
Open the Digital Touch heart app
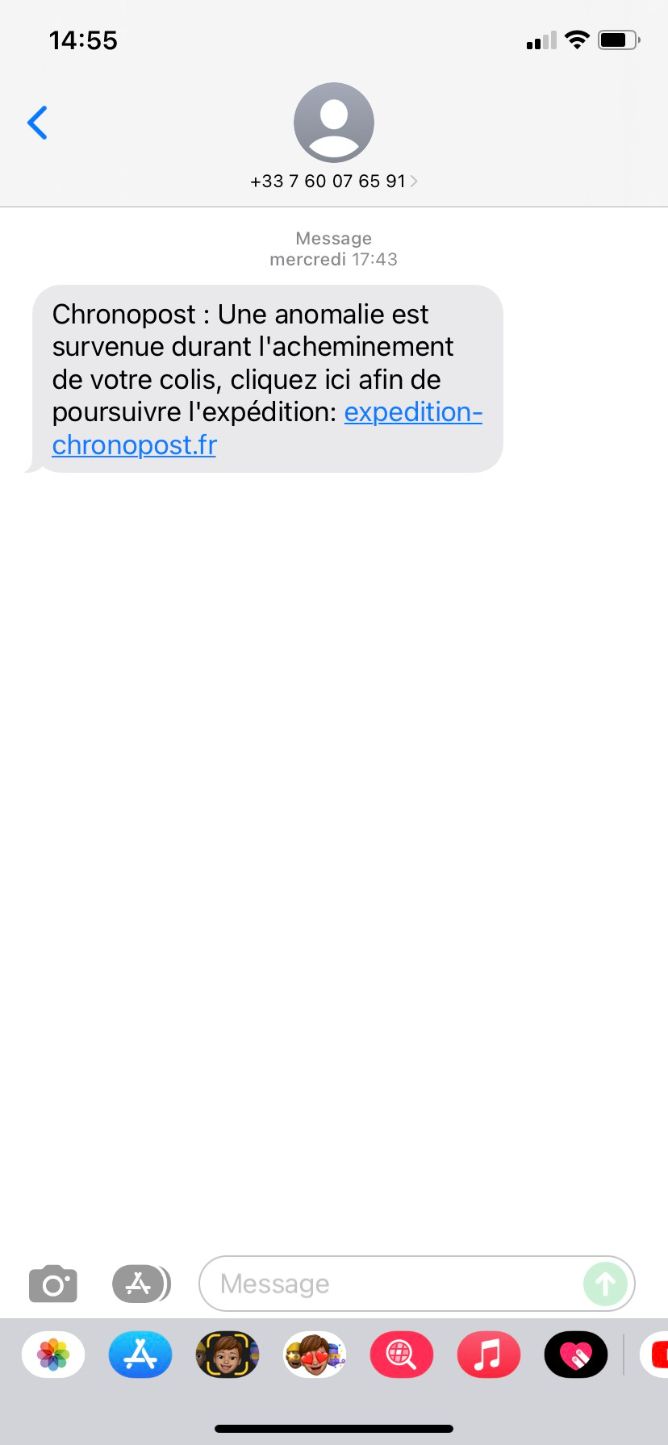click(x=575, y=1355)
